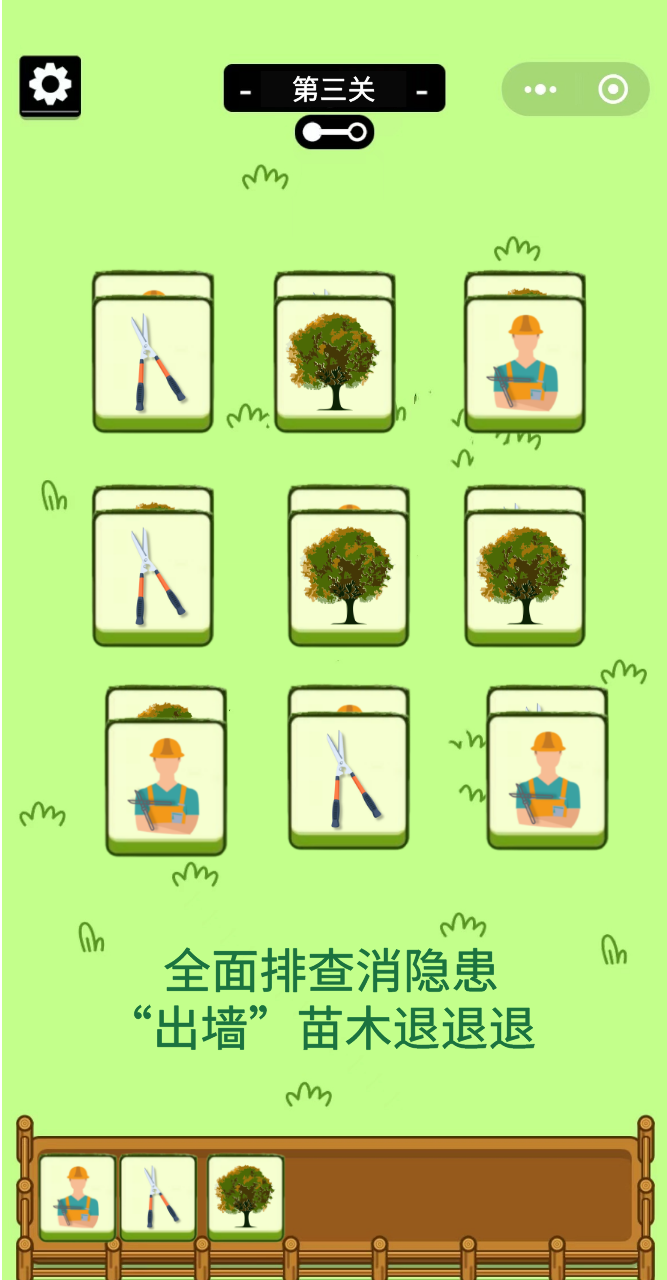Select the center tree tile in middle row
667x1280 pixels.
(349, 578)
